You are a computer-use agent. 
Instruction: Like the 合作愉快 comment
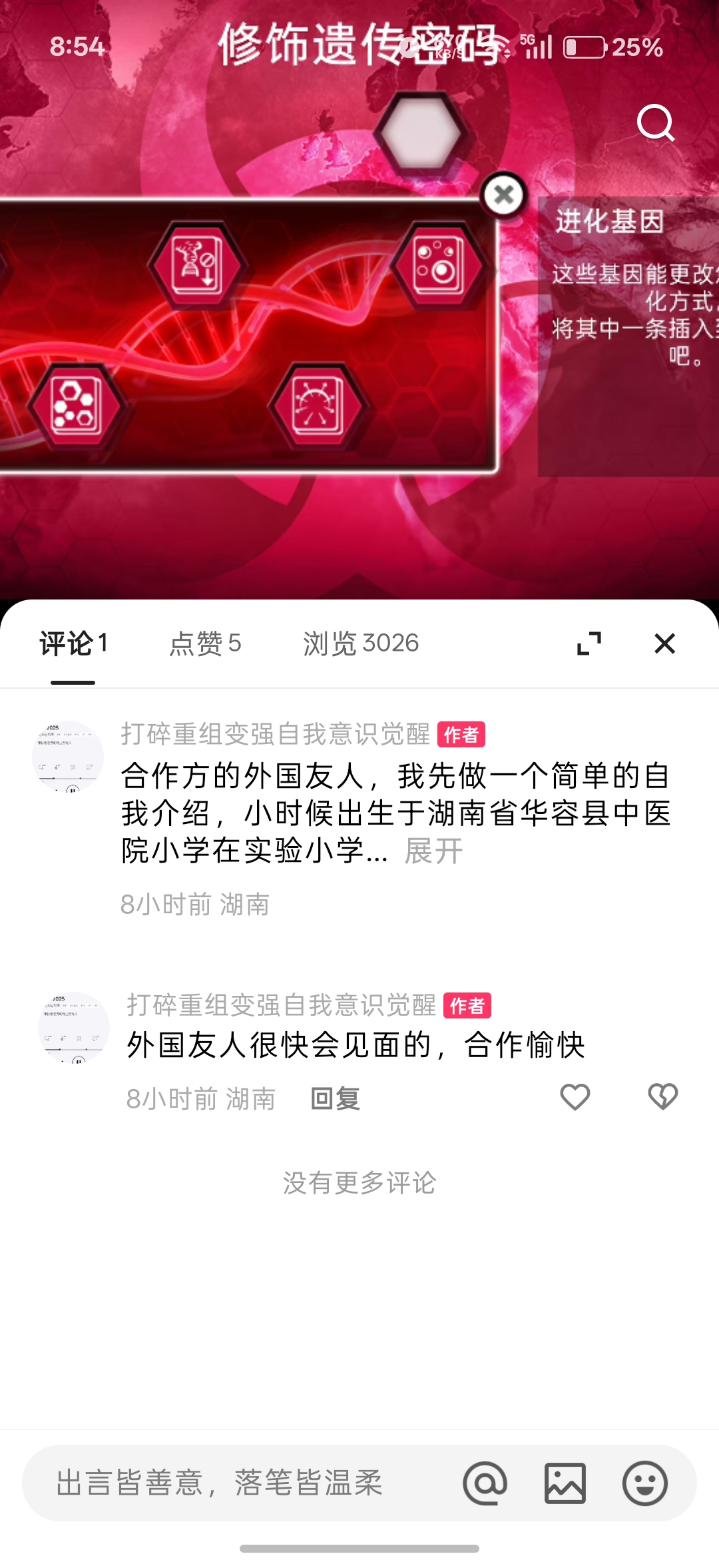(x=575, y=1097)
